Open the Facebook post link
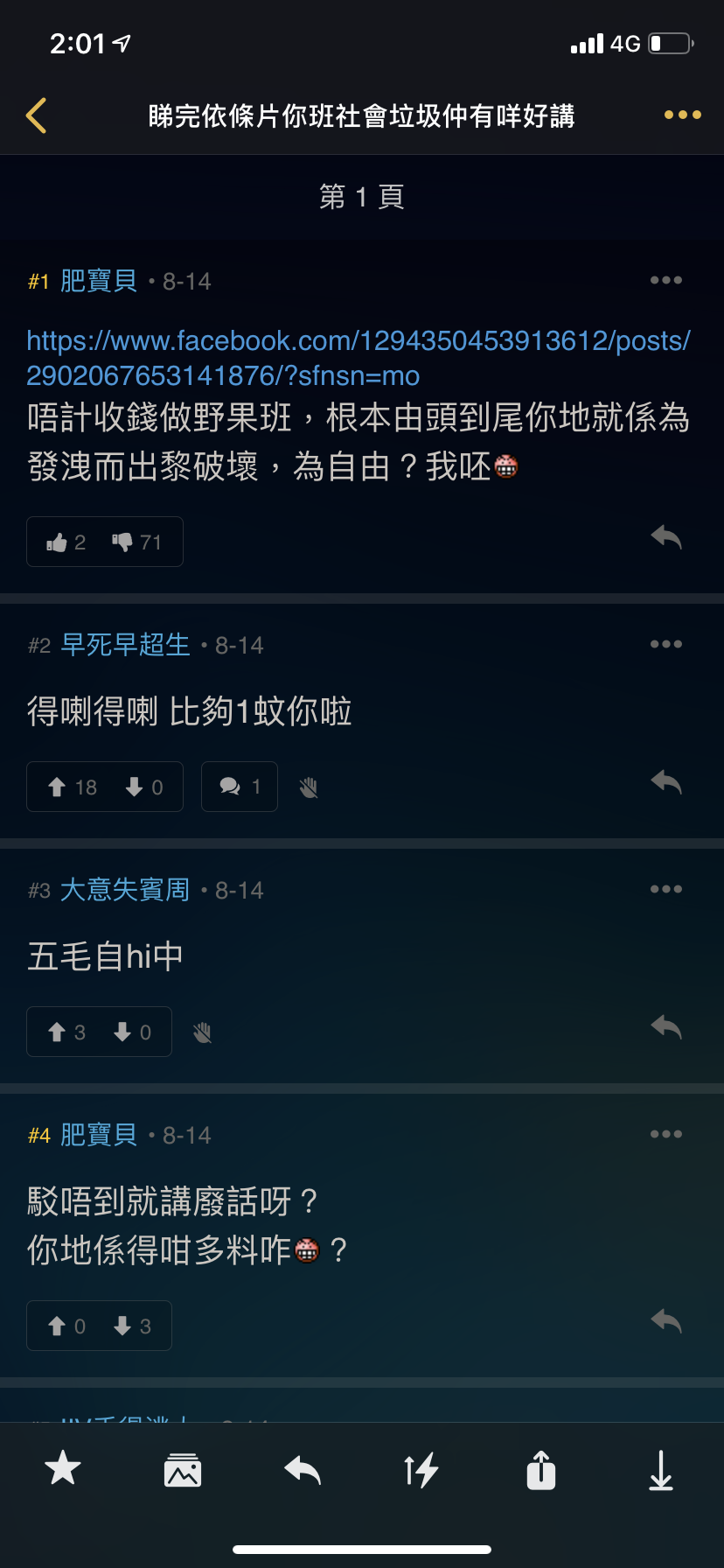Image resolution: width=724 pixels, height=1568 pixels. click(x=359, y=358)
